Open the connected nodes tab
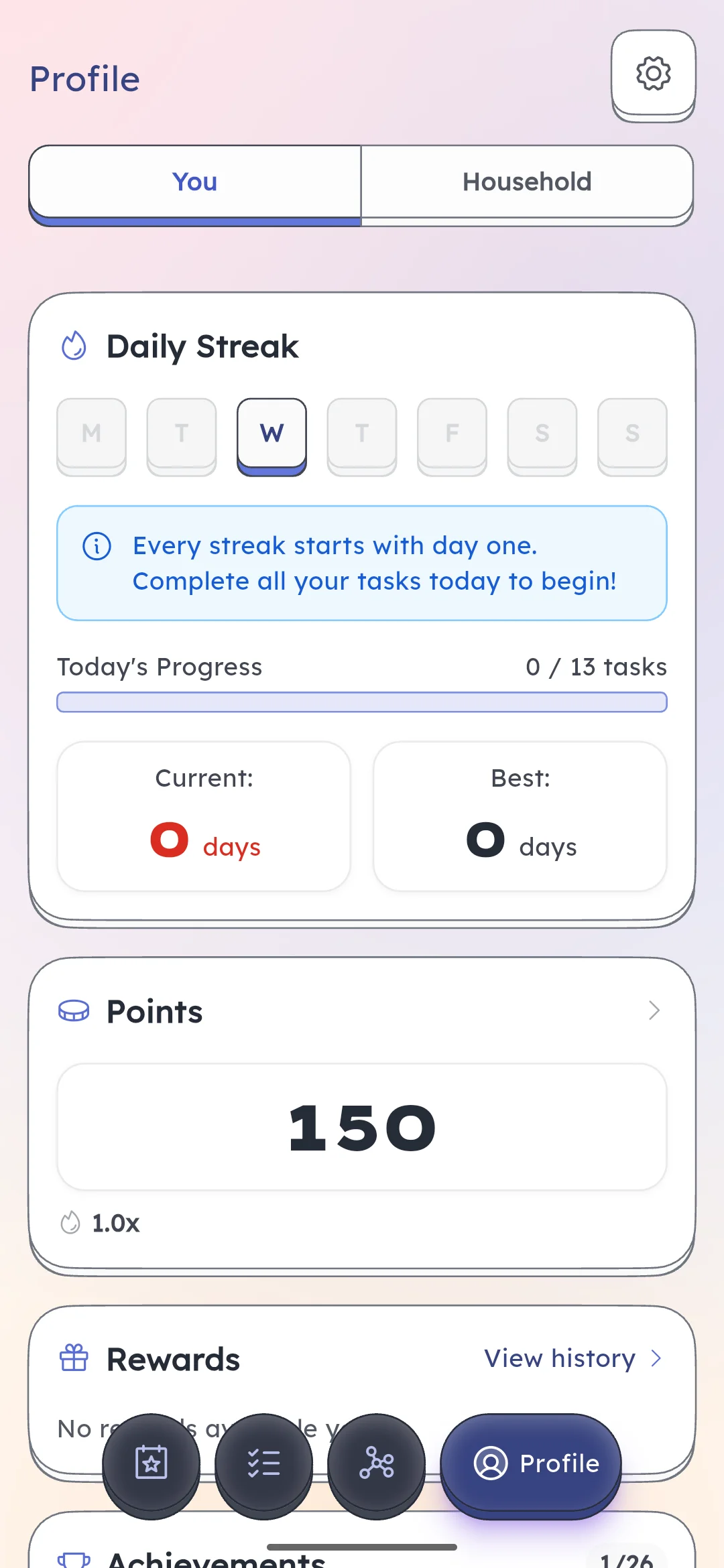 tap(377, 1463)
